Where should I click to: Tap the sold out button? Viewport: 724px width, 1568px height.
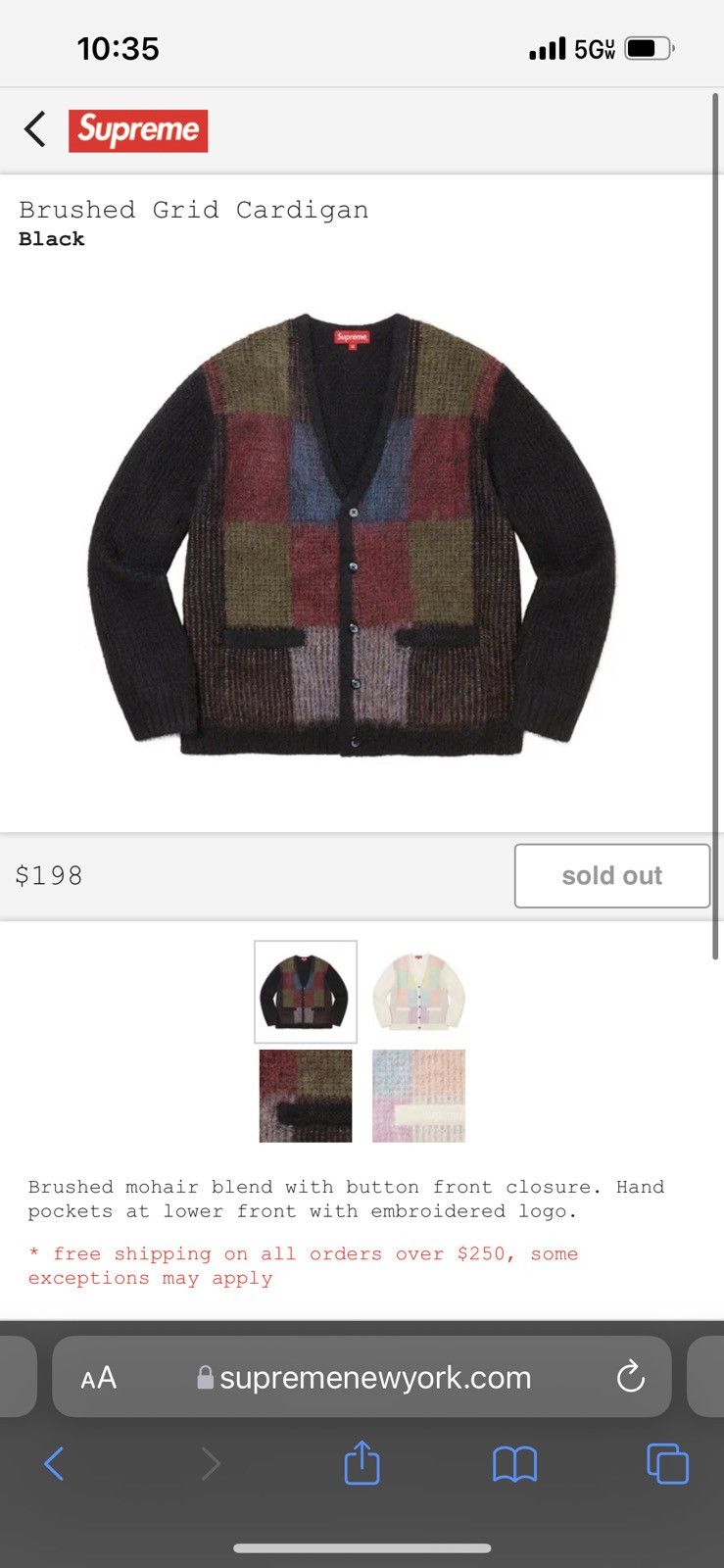611,875
